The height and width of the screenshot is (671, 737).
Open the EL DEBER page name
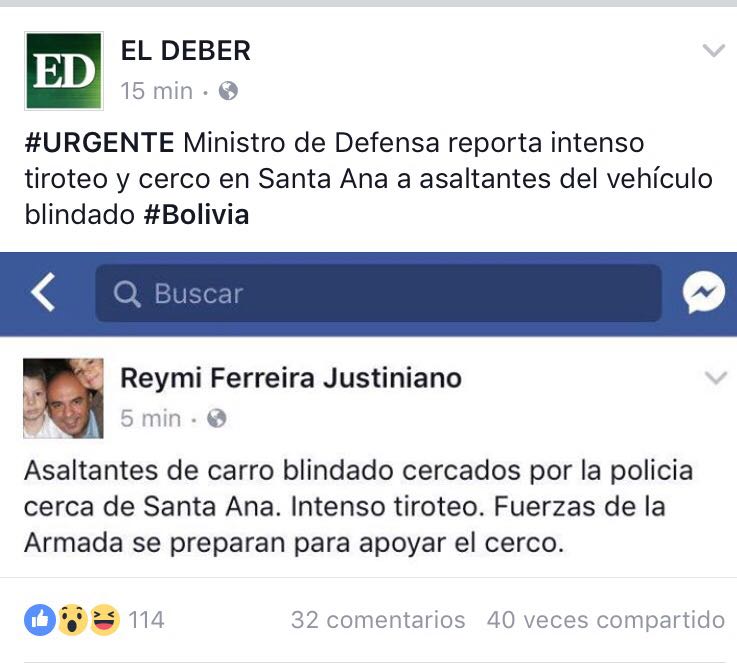(185, 50)
